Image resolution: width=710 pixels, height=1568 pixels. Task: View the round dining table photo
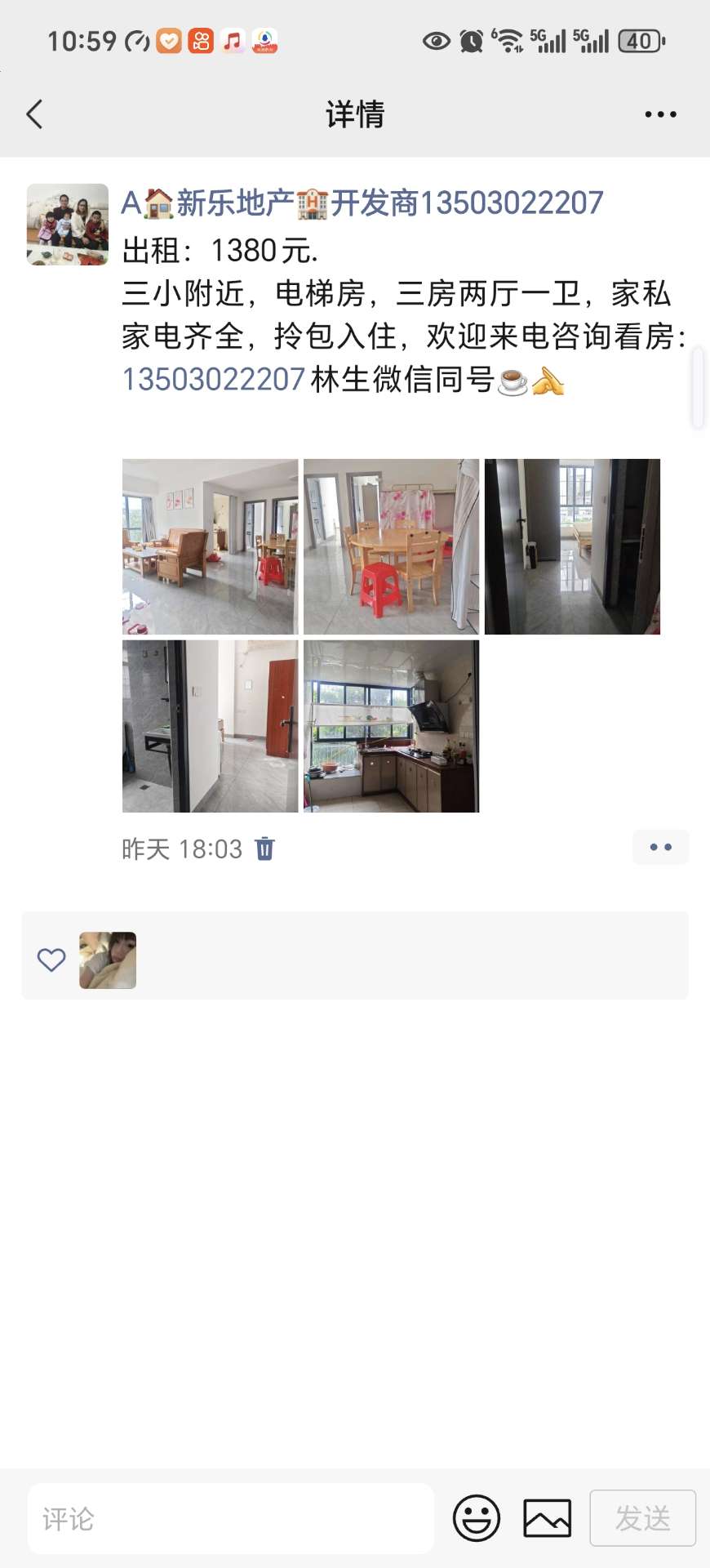tap(391, 546)
